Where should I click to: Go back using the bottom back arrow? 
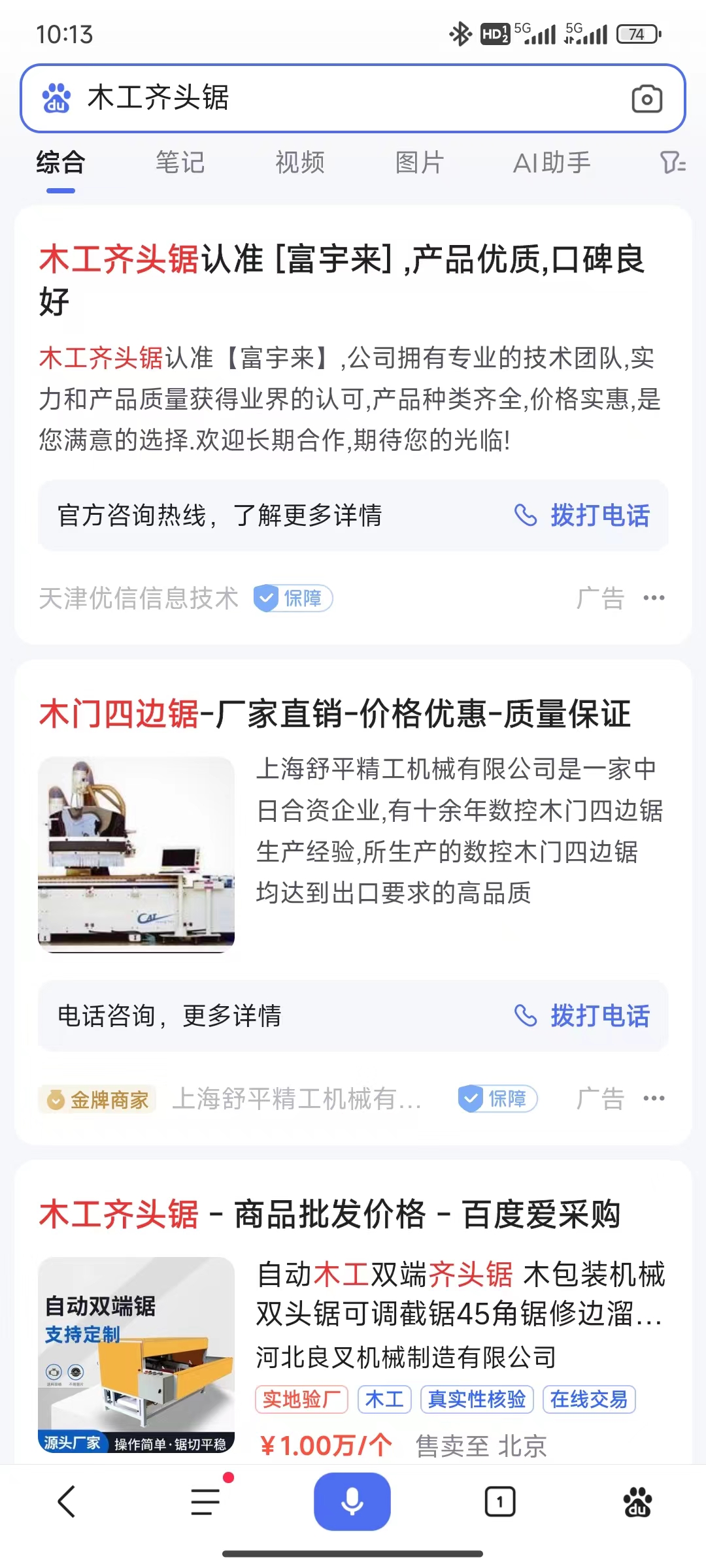(67, 1501)
